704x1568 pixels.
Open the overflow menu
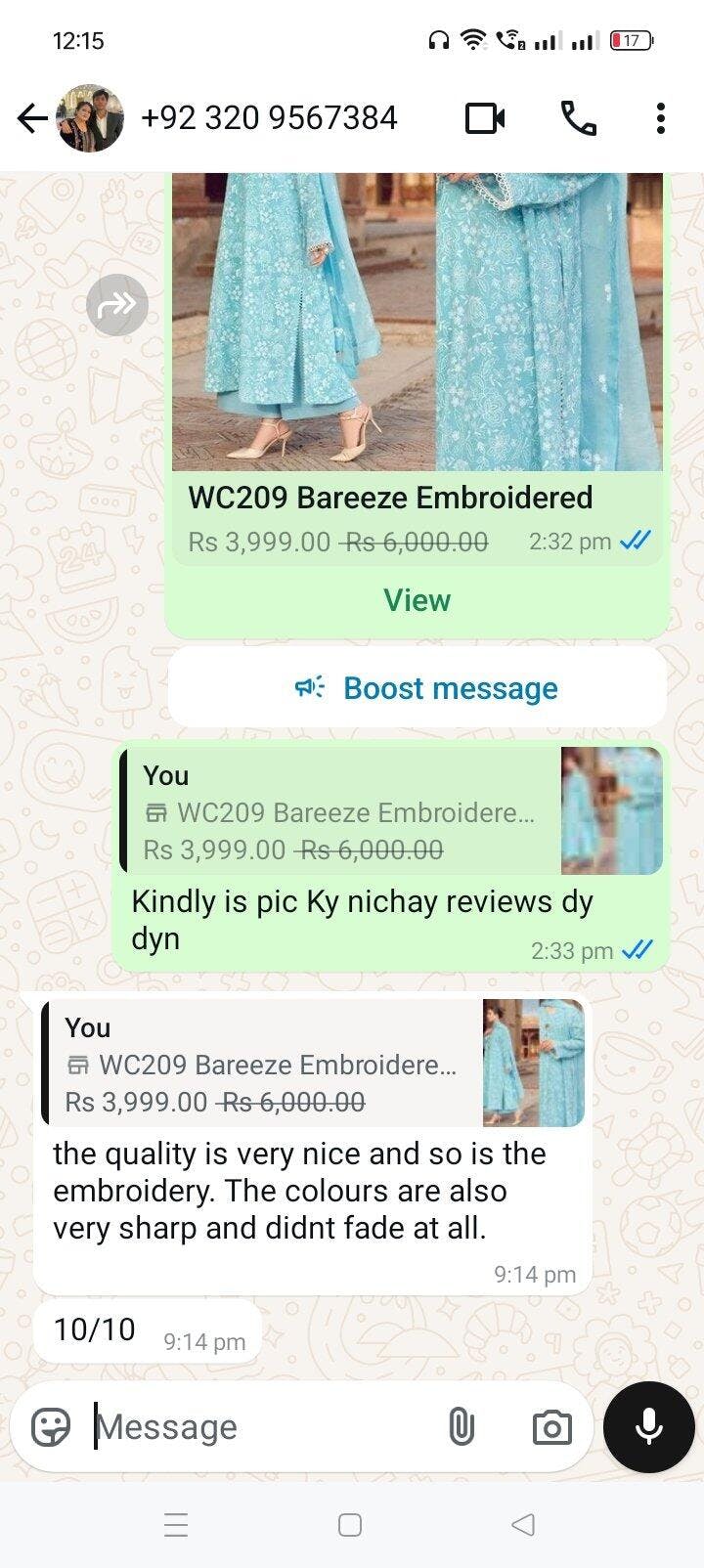pos(661,118)
